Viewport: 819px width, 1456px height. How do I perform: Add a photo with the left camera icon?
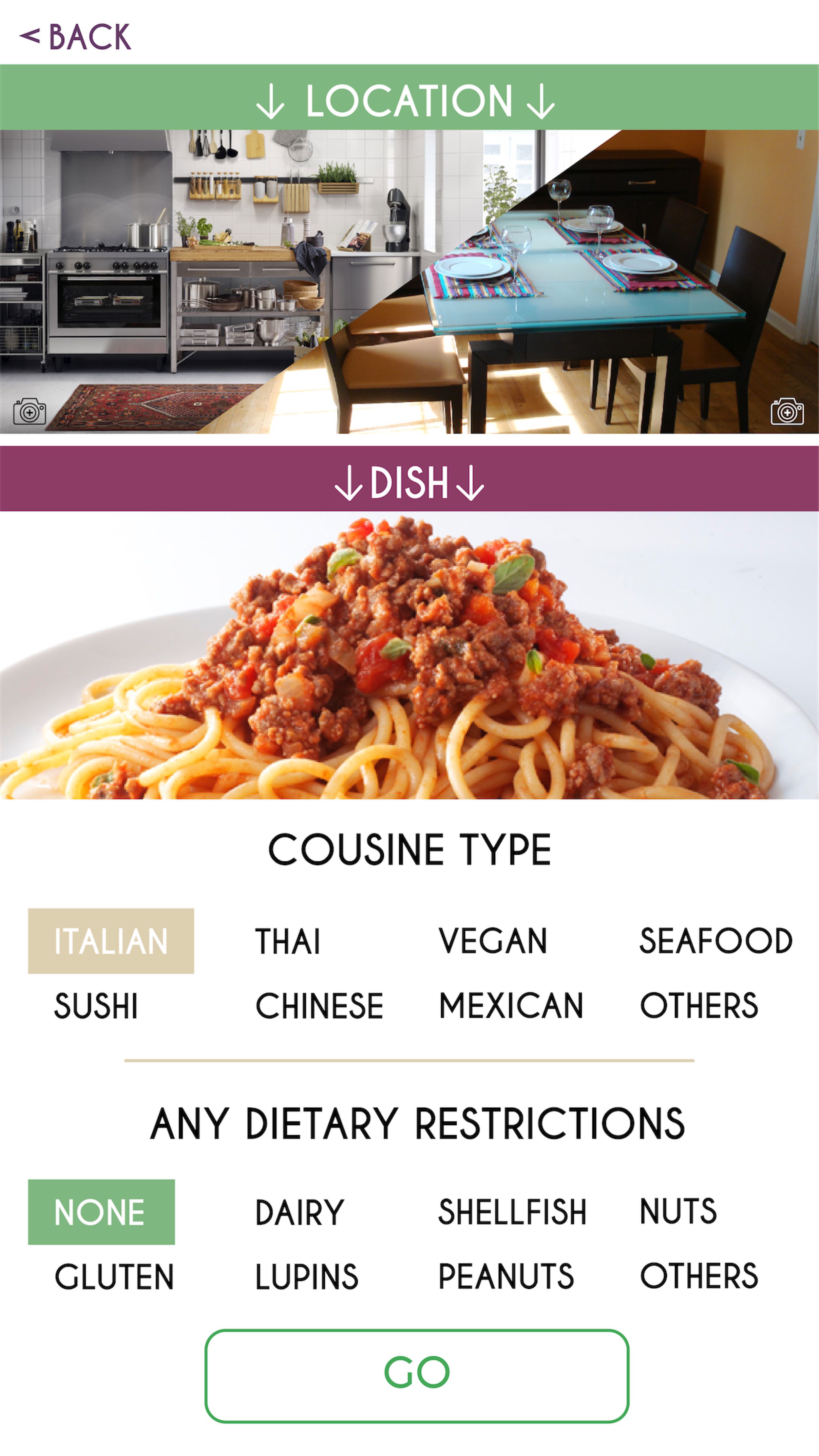click(30, 411)
